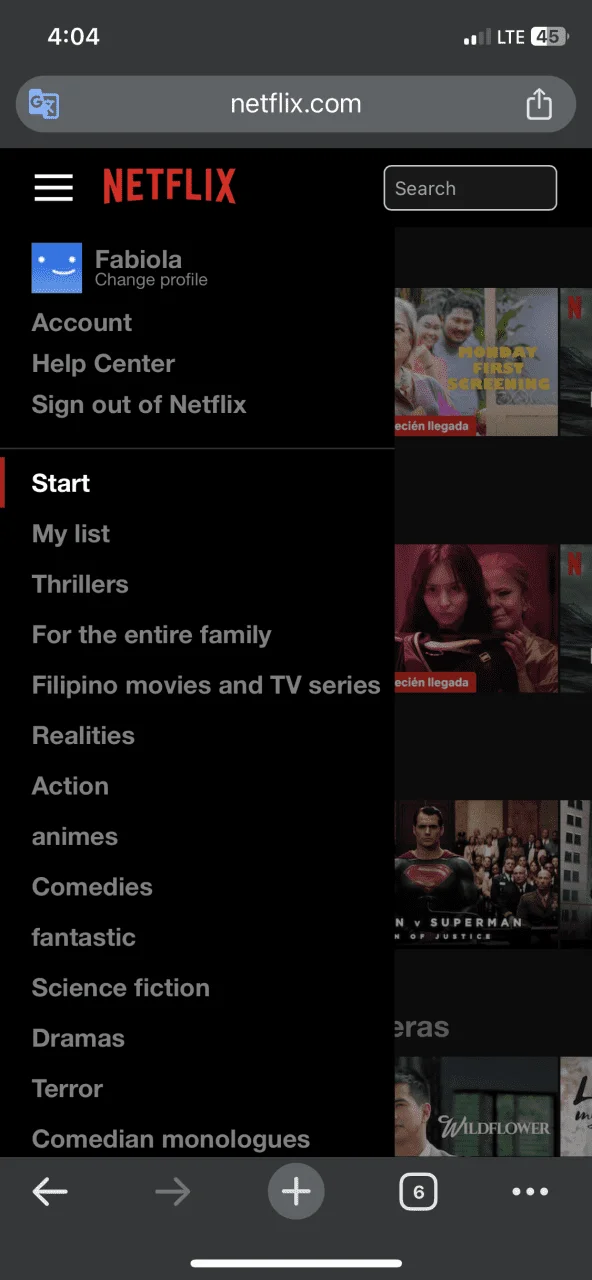Browse Science fiction titles
This screenshot has width=592, height=1280.
click(121, 988)
